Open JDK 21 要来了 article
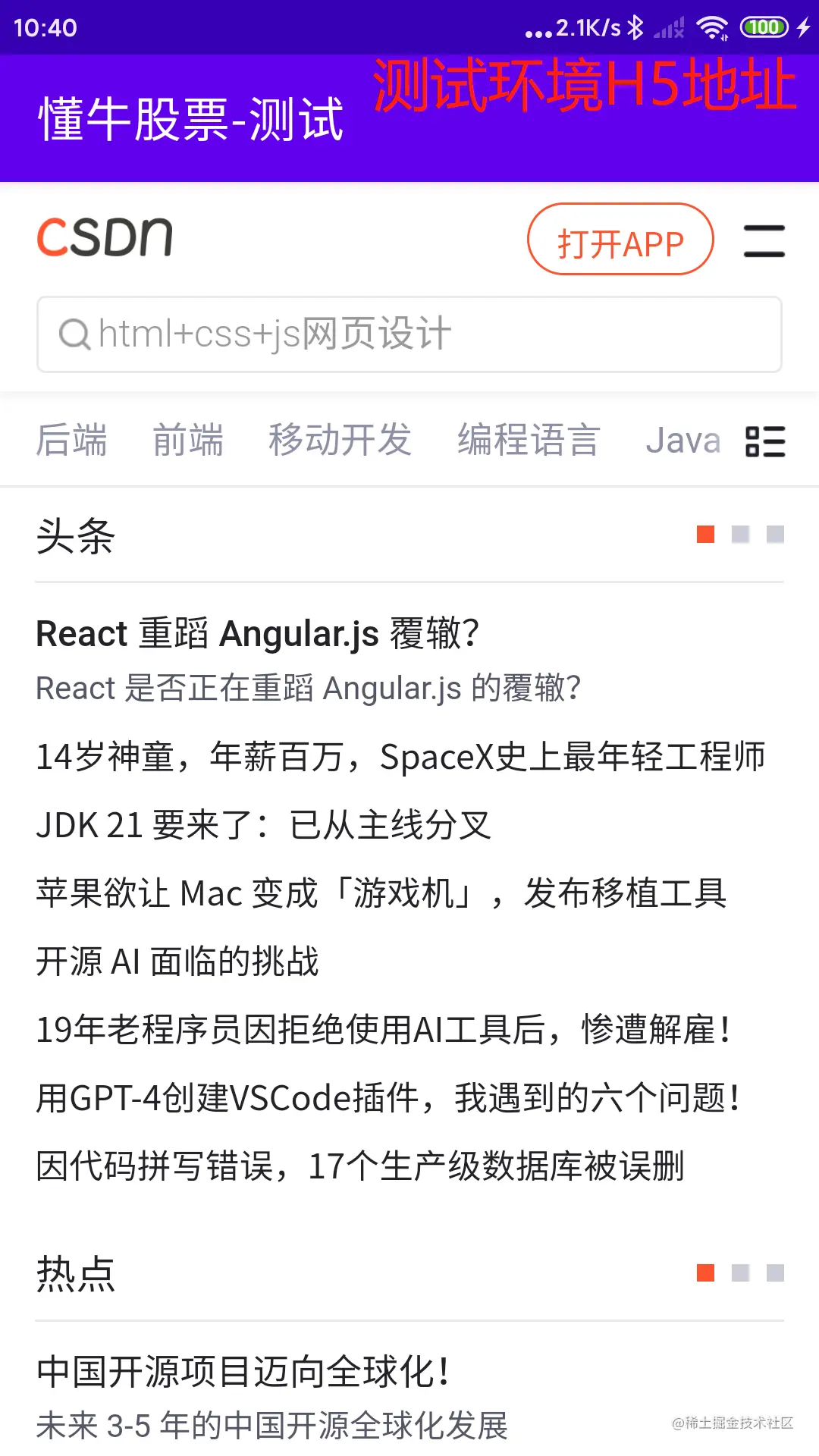 pyautogui.click(x=264, y=825)
